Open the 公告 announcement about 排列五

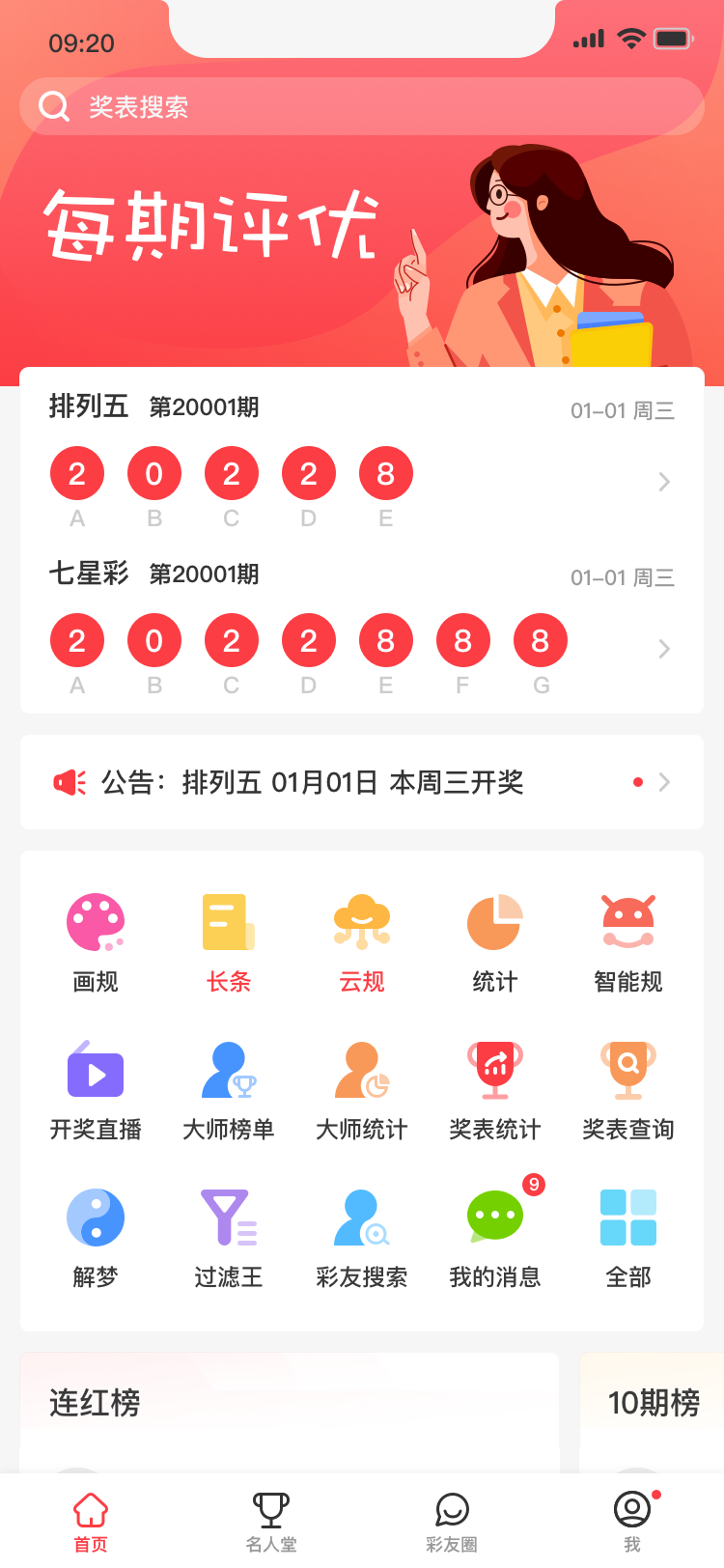click(362, 782)
